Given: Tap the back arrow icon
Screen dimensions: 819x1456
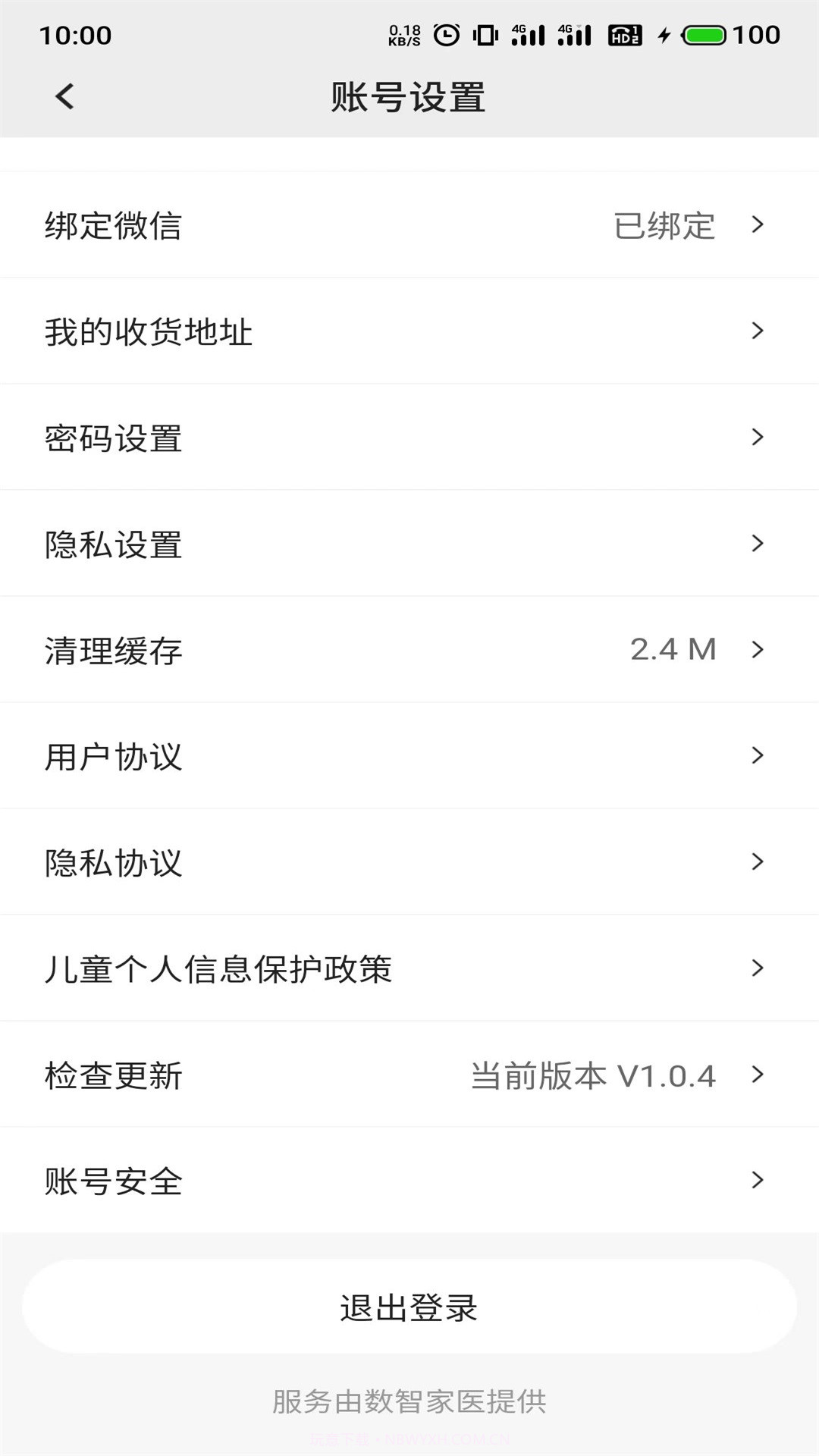Looking at the screenshot, I should coord(64,96).
